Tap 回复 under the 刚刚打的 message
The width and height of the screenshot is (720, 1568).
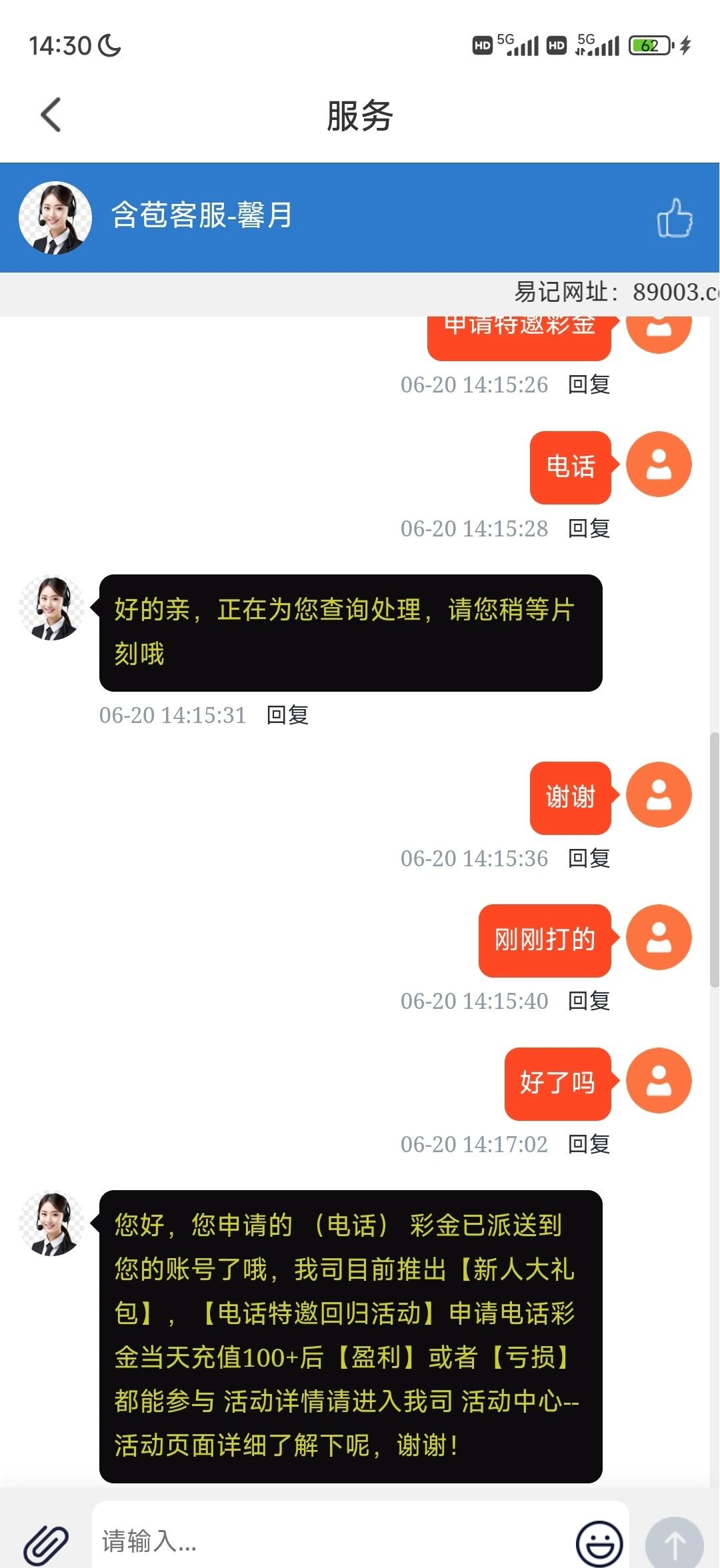click(x=589, y=1001)
